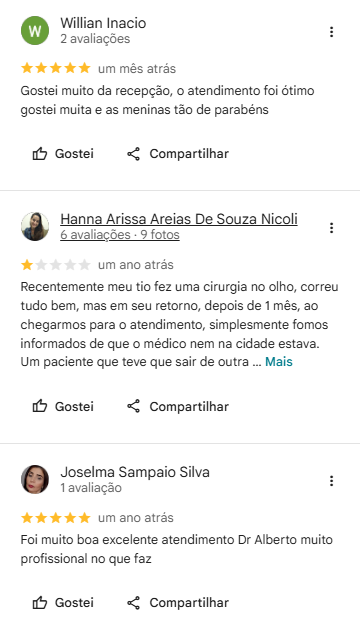Share Willian Inacio's review via Compartilhar
Viewport: 360px width, 622px height.
pyautogui.click(x=178, y=154)
